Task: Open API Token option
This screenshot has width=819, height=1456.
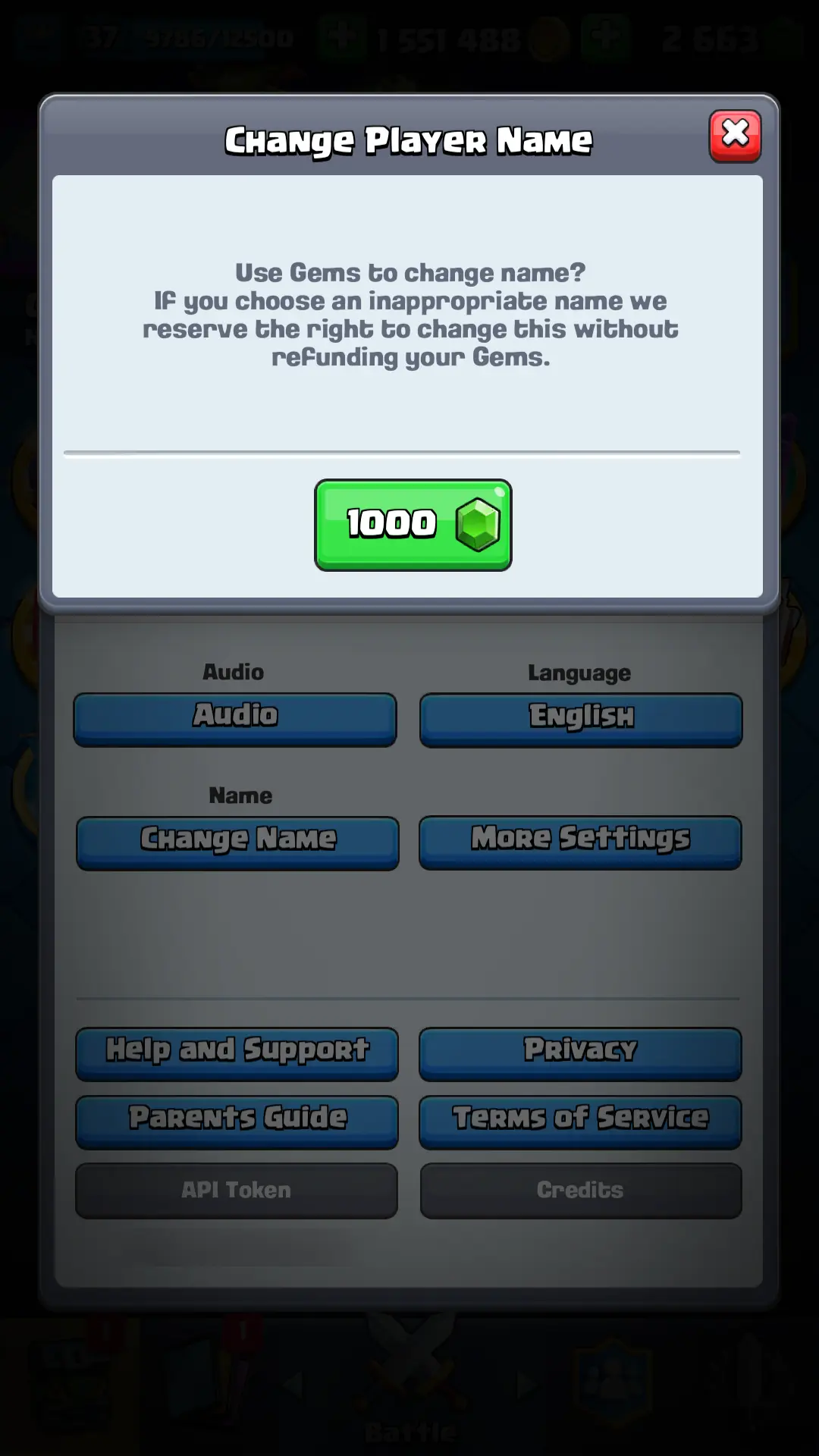Action: pyautogui.click(x=236, y=1190)
